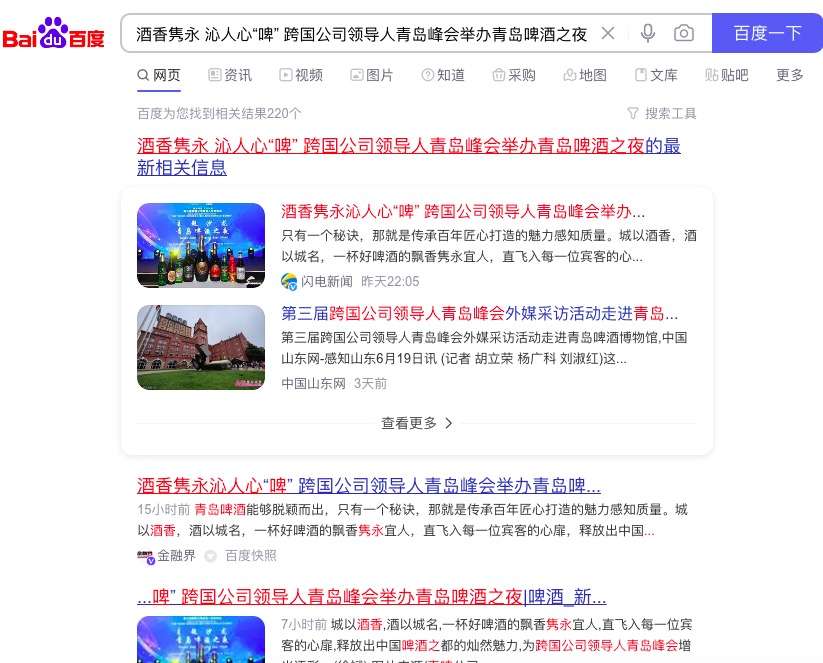This screenshot has height=663, width=823.
Task: Switch to the 图片 tab
Action: pos(372,75)
